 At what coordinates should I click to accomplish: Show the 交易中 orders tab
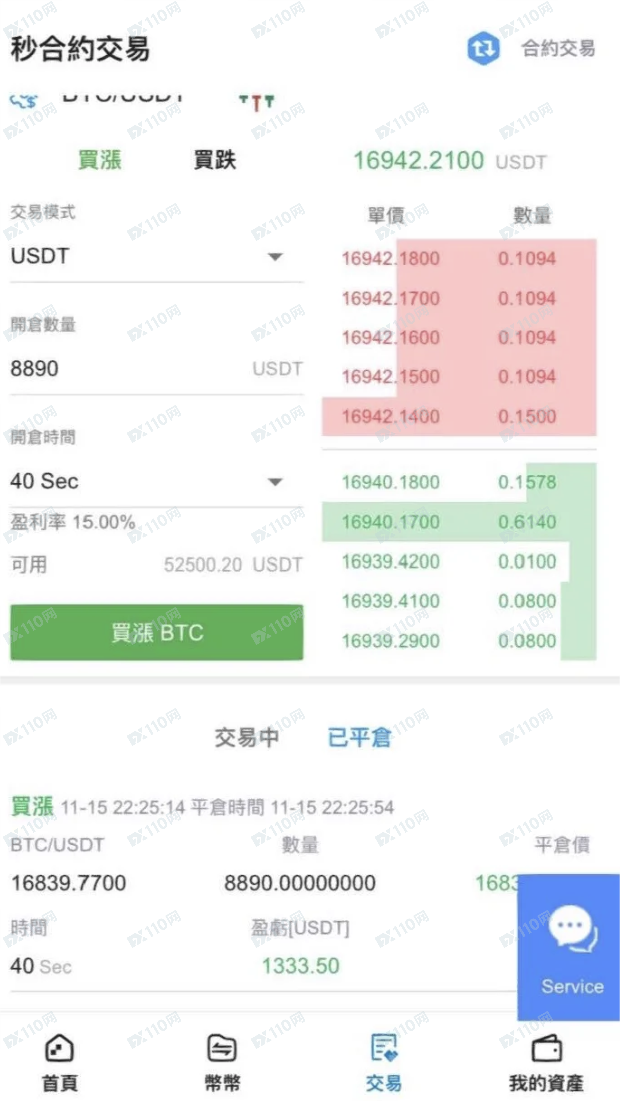[247, 738]
